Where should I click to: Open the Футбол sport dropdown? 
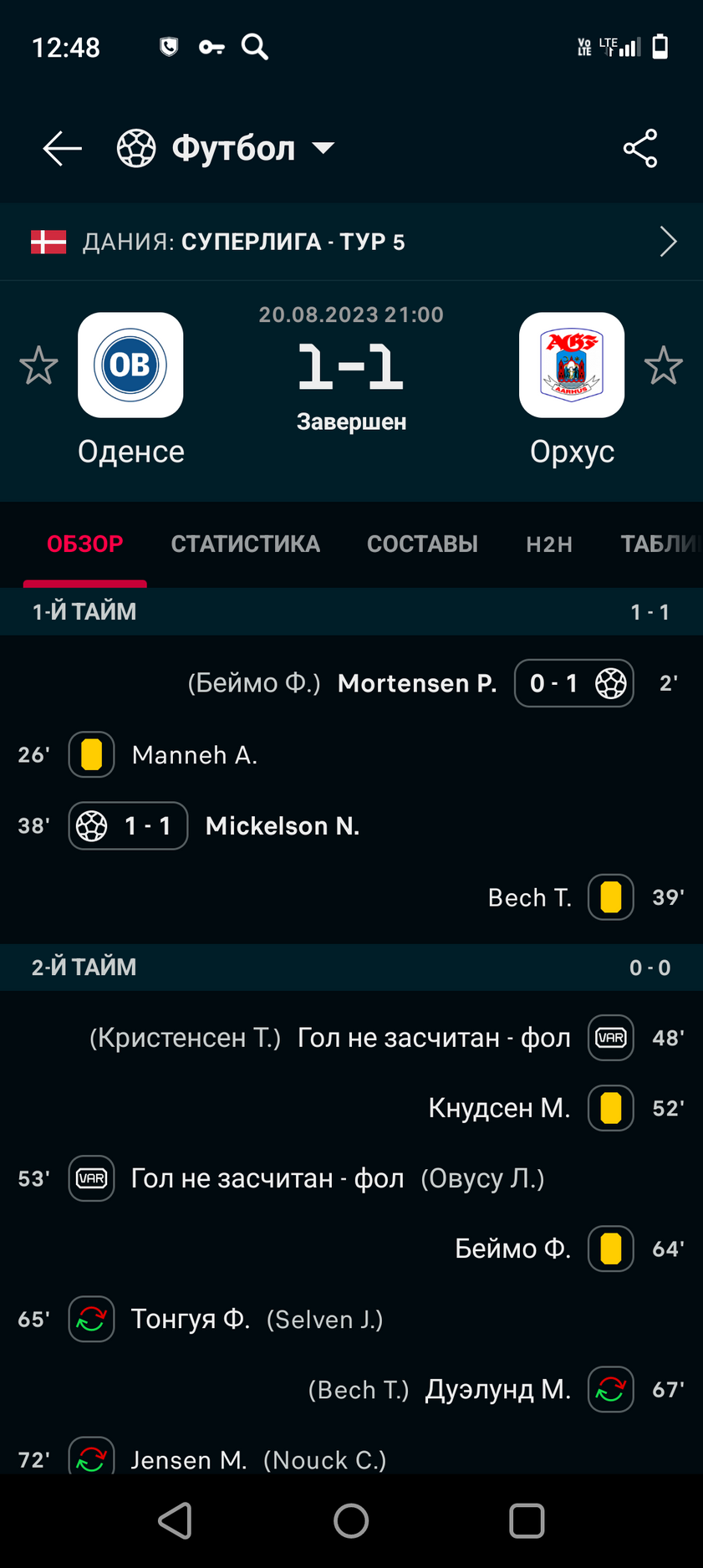point(226,149)
